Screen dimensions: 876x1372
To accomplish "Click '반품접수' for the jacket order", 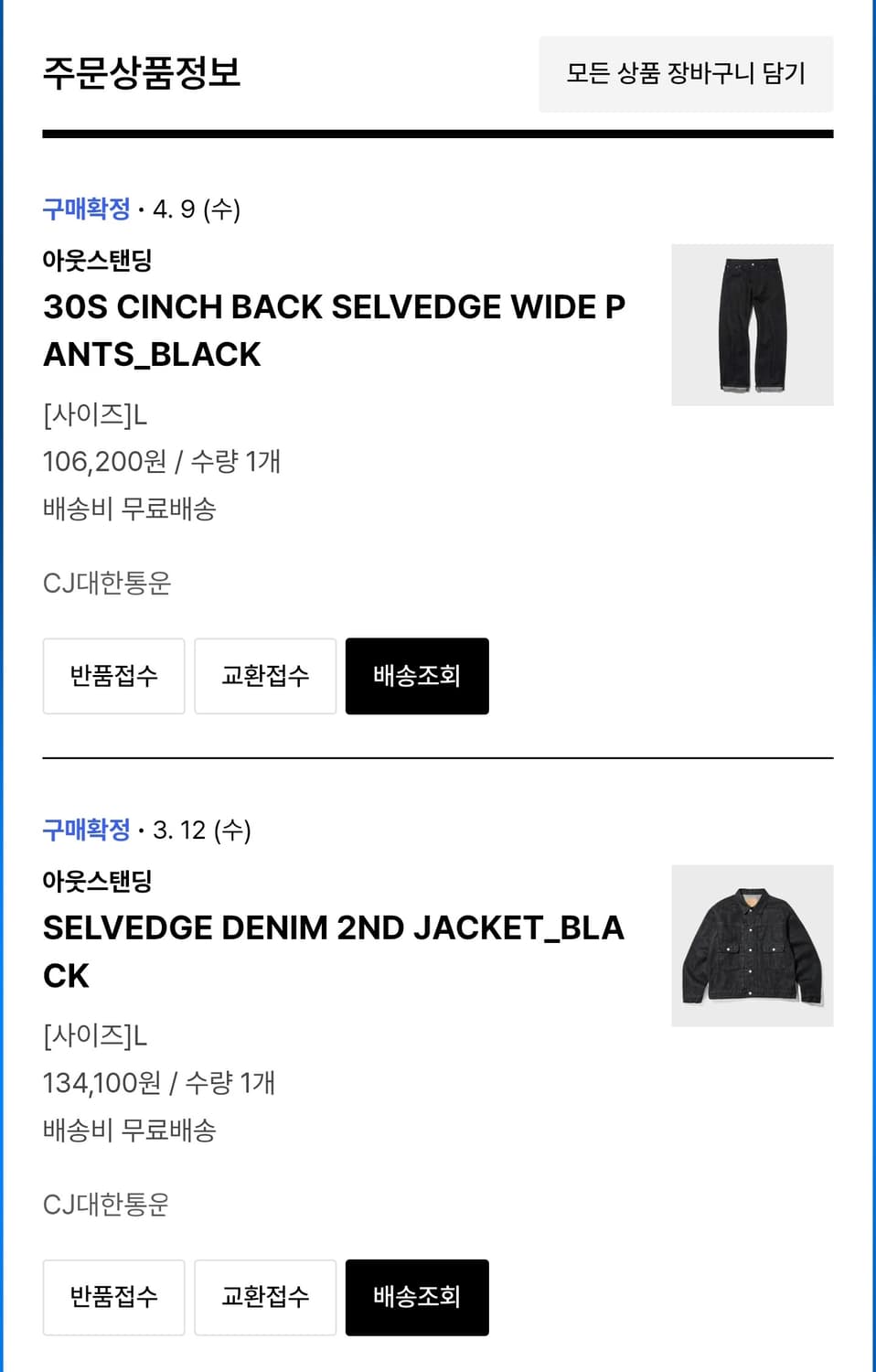I will click(x=113, y=1297).
